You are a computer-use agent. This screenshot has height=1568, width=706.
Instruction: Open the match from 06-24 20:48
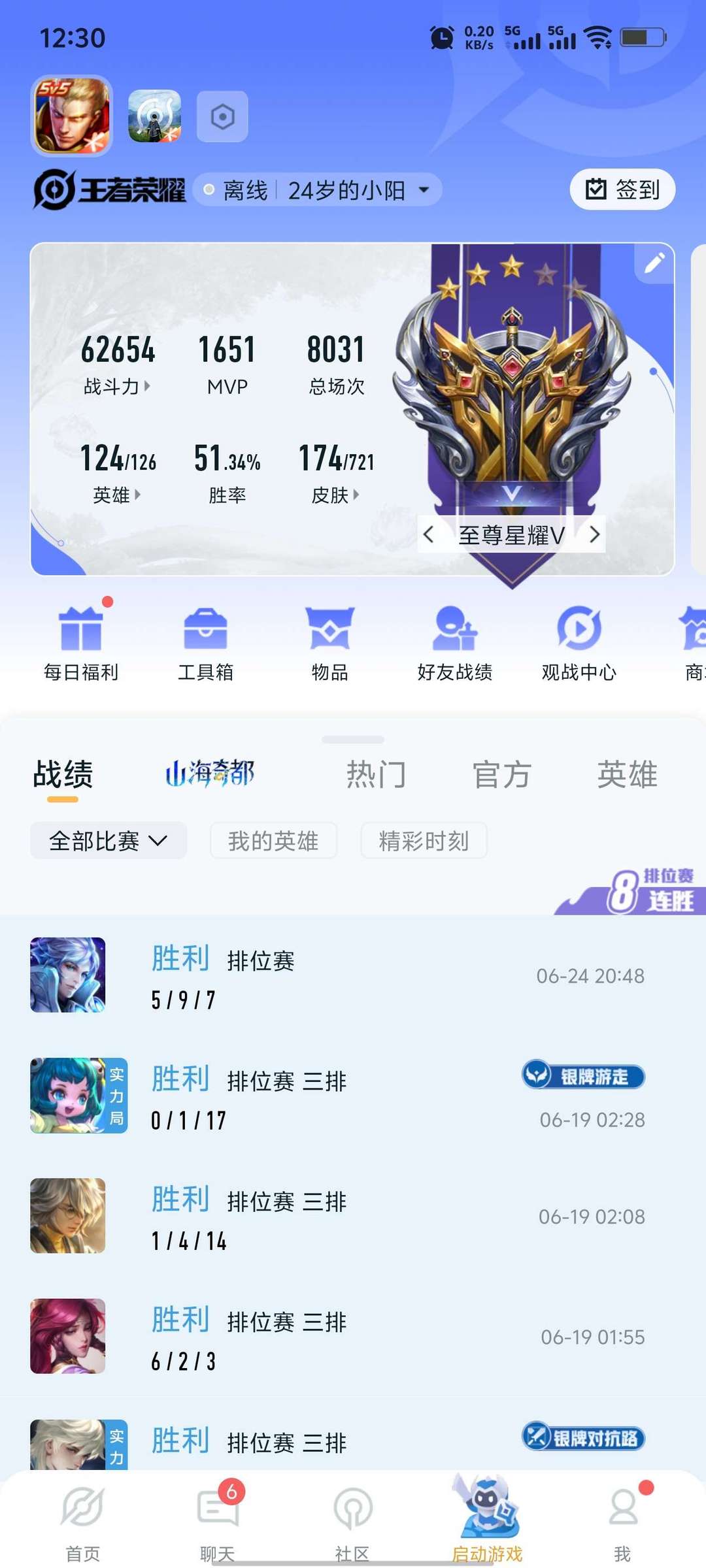coord(353,975)
